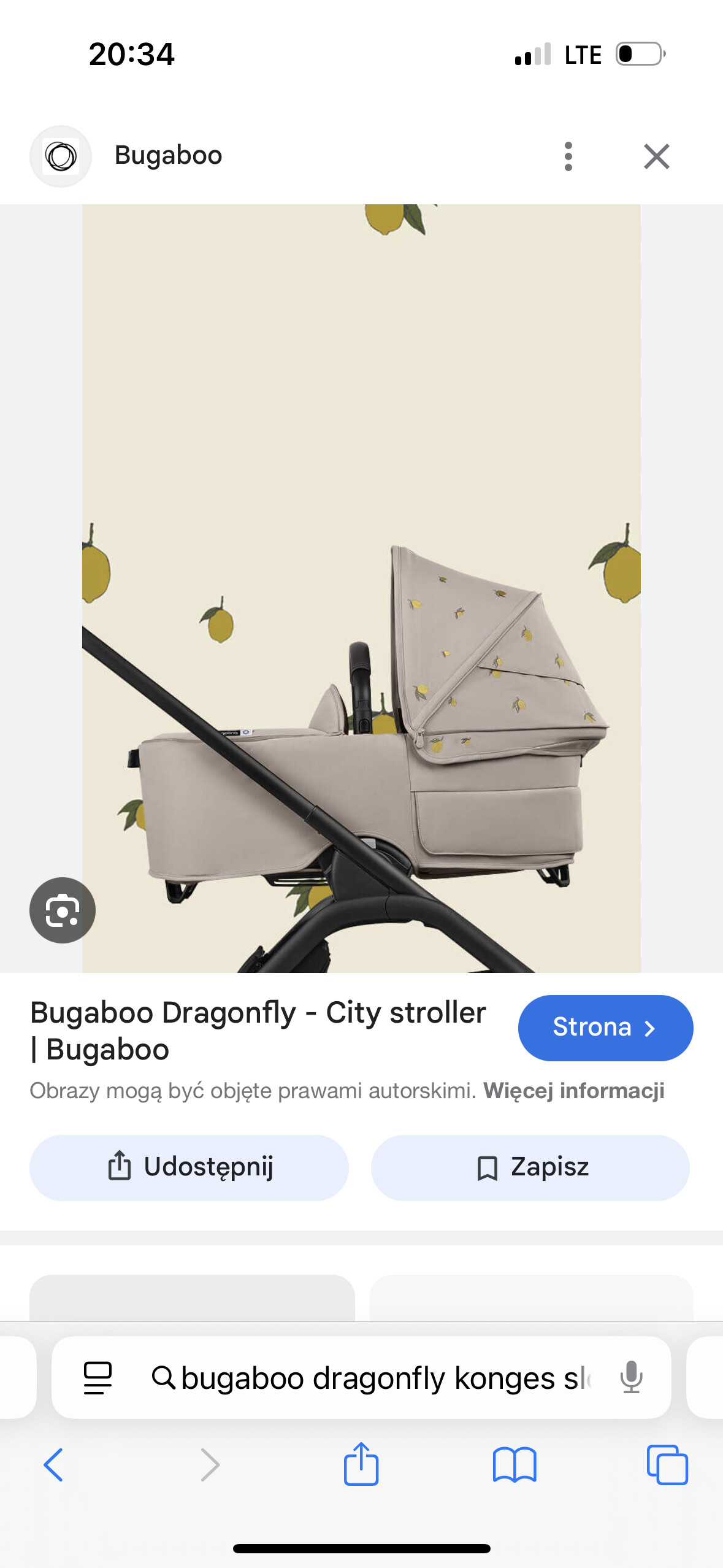Image resolution: width=723 pixels, height=1568 pixels.
Task: Open Safari share sheet
Action: [361, 1465]
